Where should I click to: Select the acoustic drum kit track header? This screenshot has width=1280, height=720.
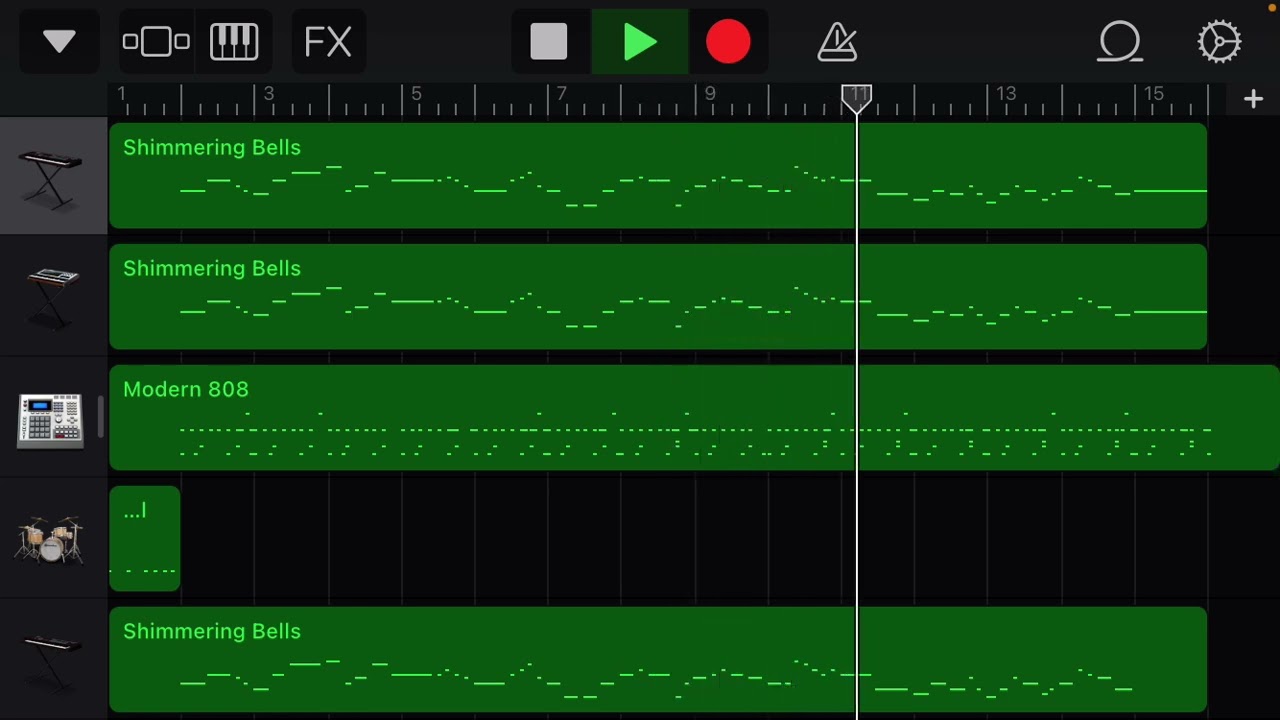52,538
